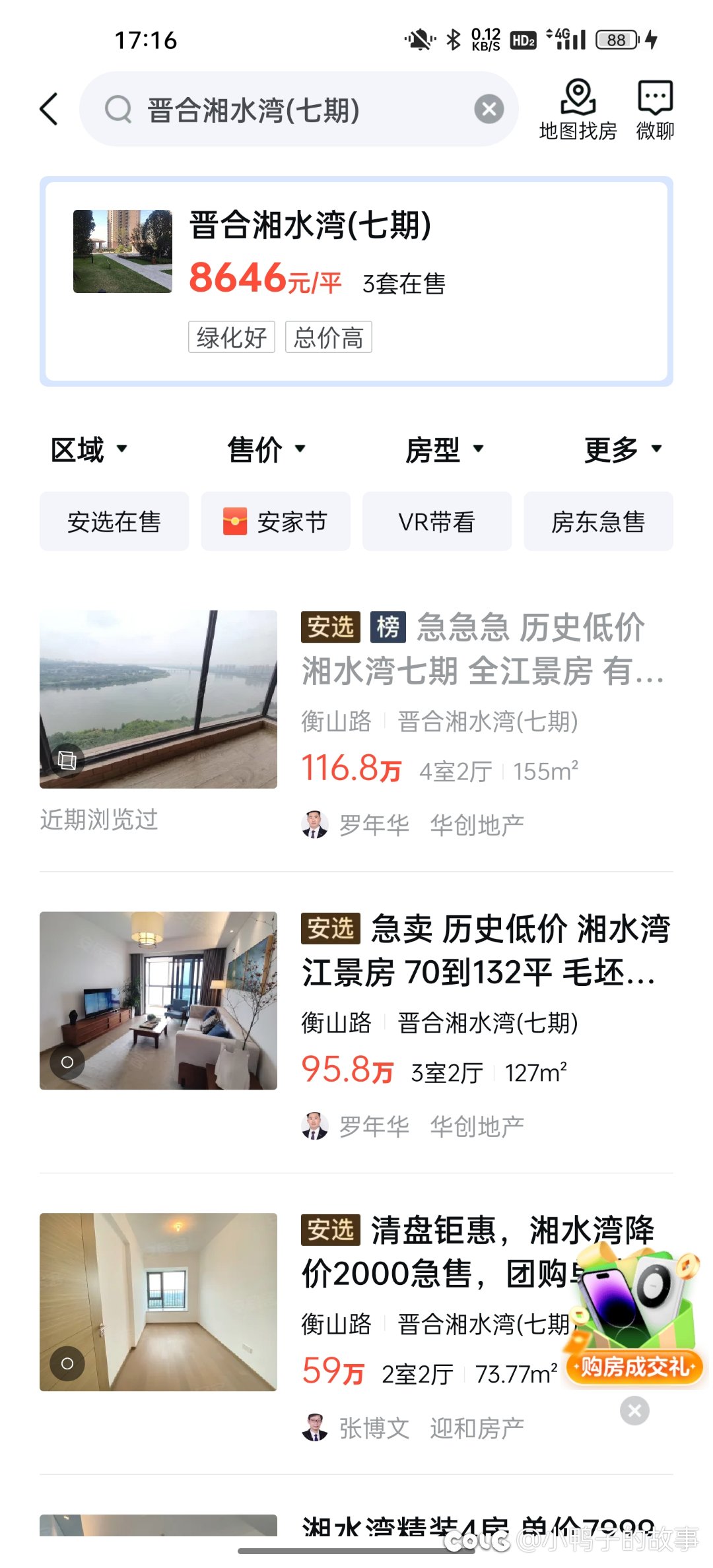The image size is (713, 1568).
Task: Expand the 房型 layout filter
Action: click(444, 449)
